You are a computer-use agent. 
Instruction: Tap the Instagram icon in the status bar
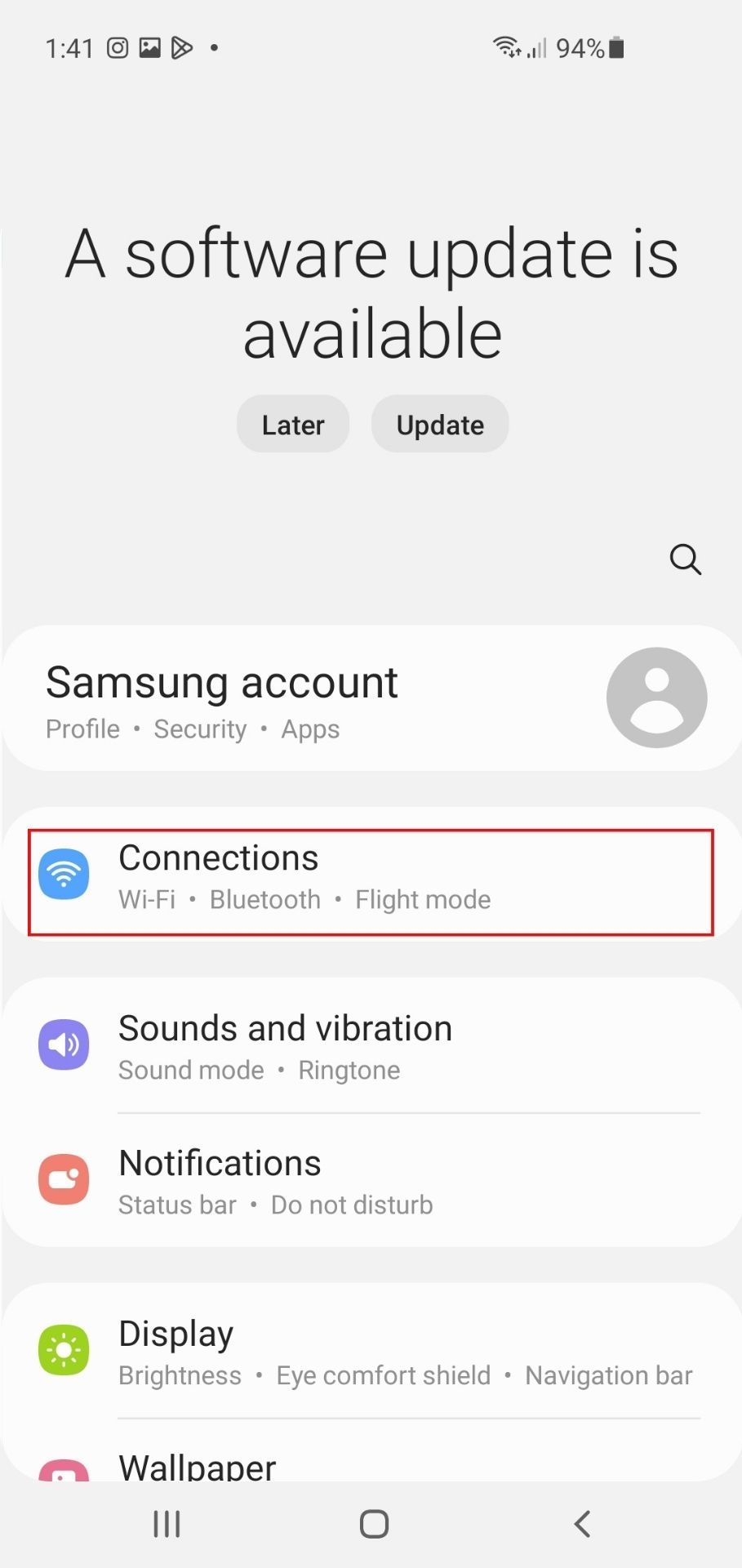click(x=117, y=47)
